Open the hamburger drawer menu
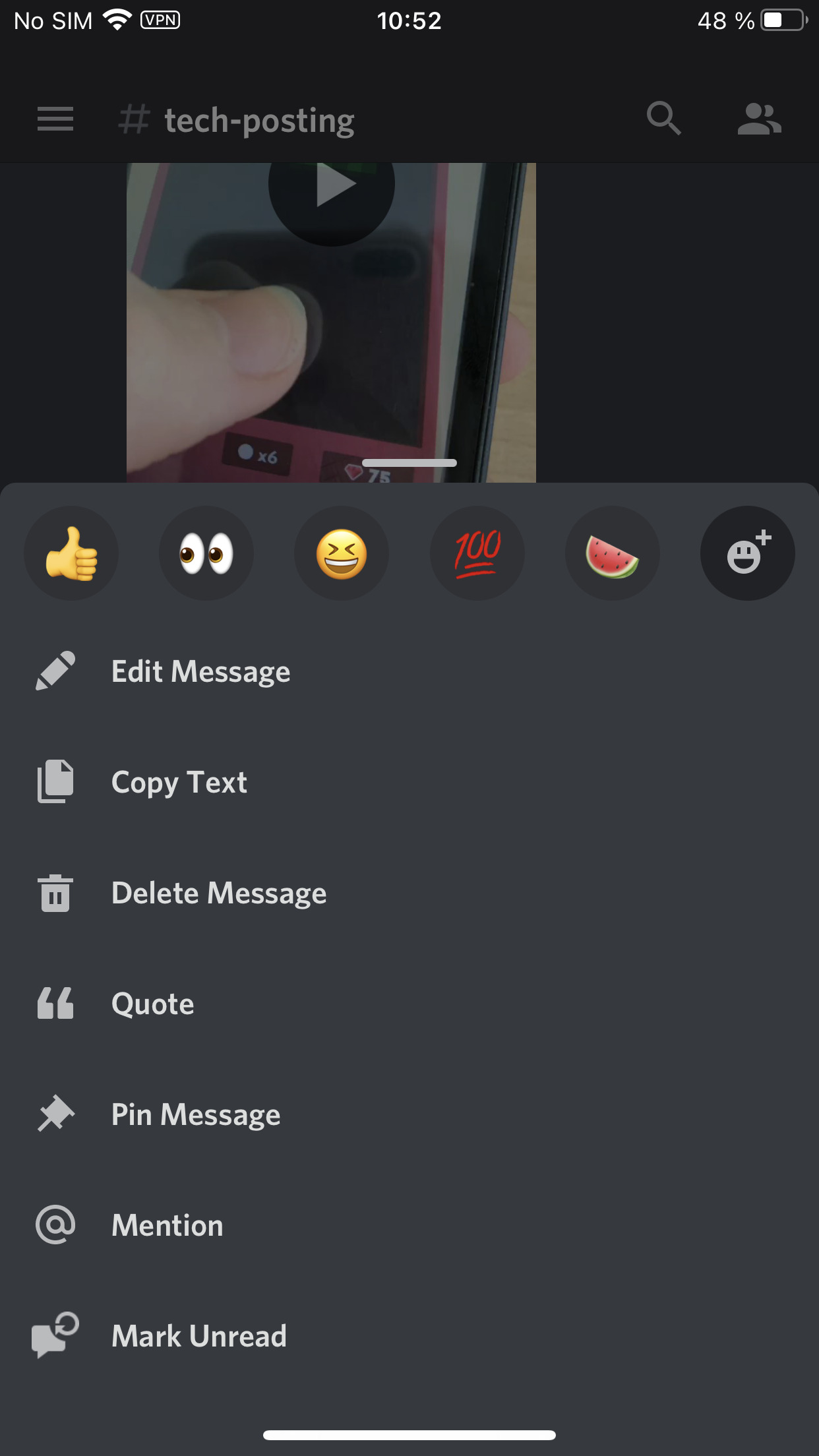 [x=55, y=119]
